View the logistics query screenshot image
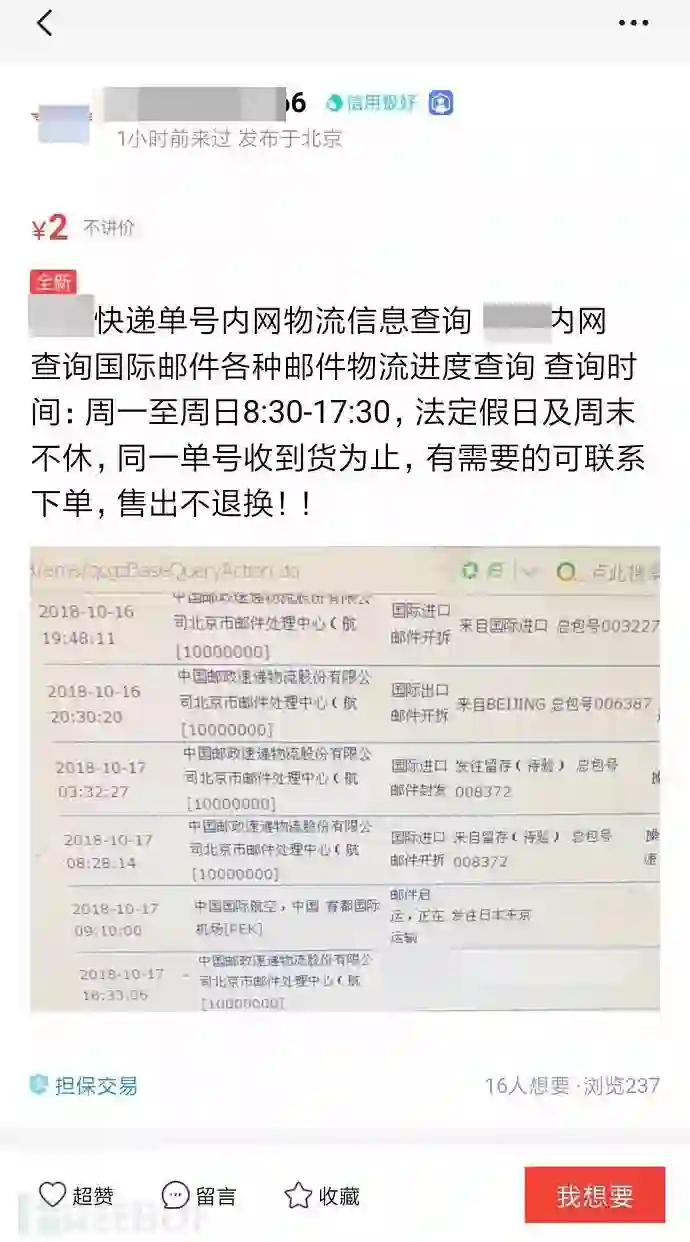Image resolution: width=690 pixels, height=1242 pixels. coord(344,778)
